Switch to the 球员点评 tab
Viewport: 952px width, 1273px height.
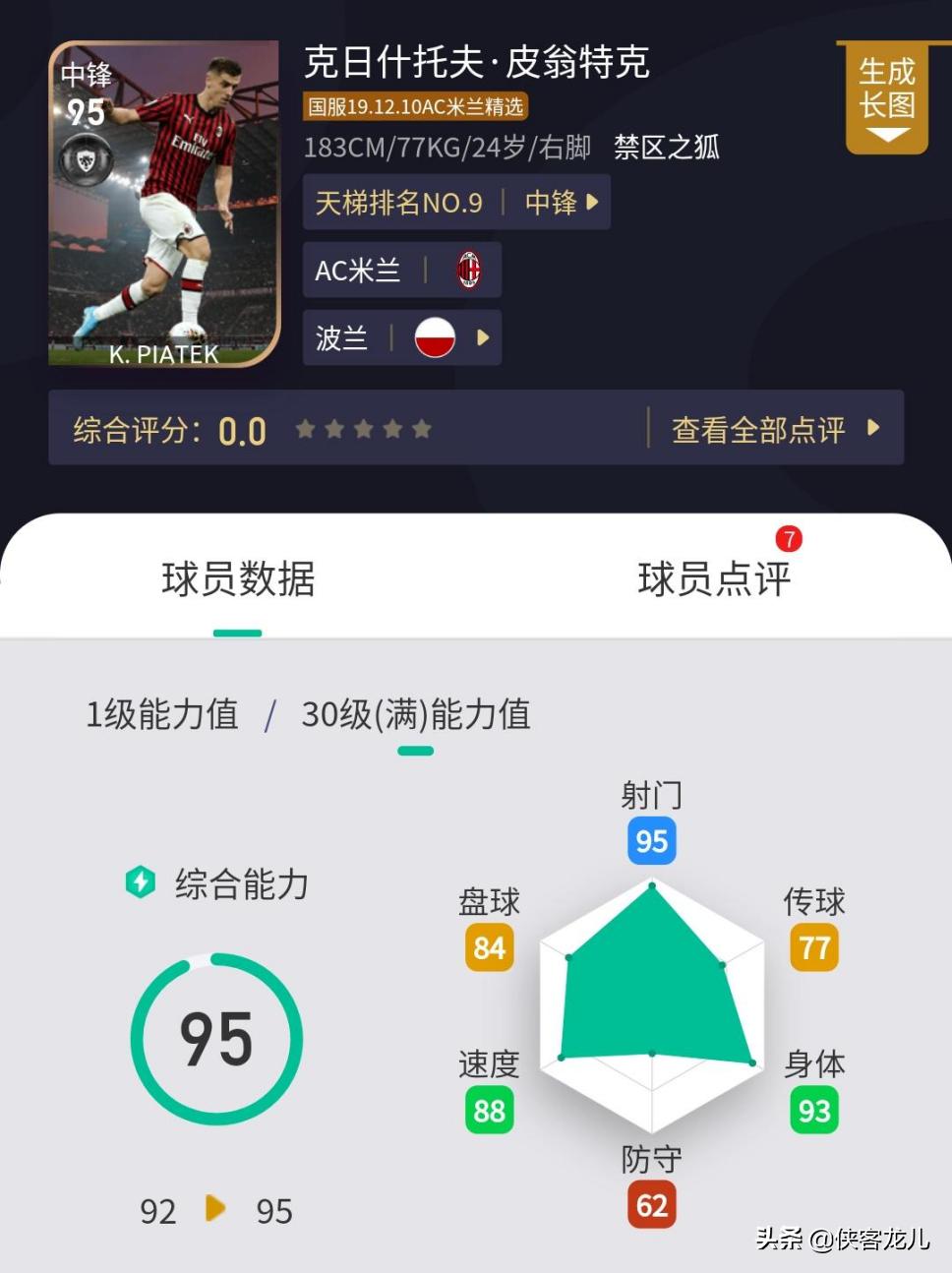[x=715, y=581]
